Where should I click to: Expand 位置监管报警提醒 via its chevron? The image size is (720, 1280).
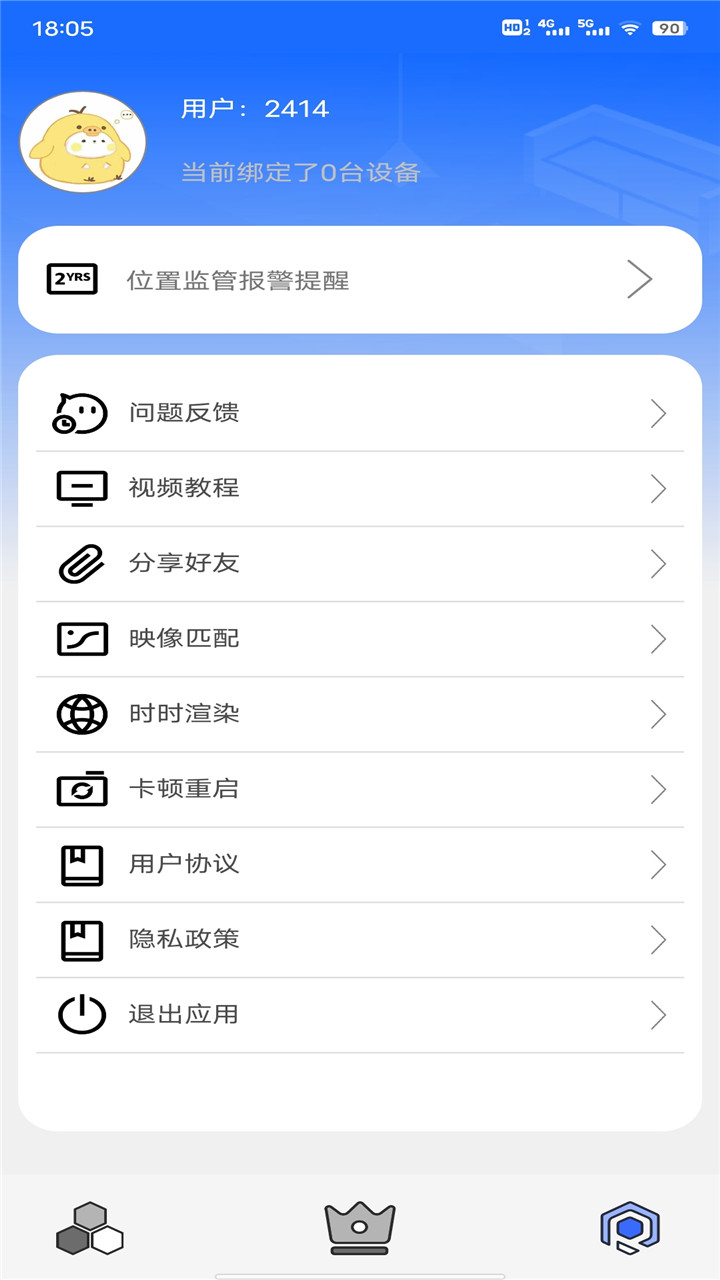640,278
